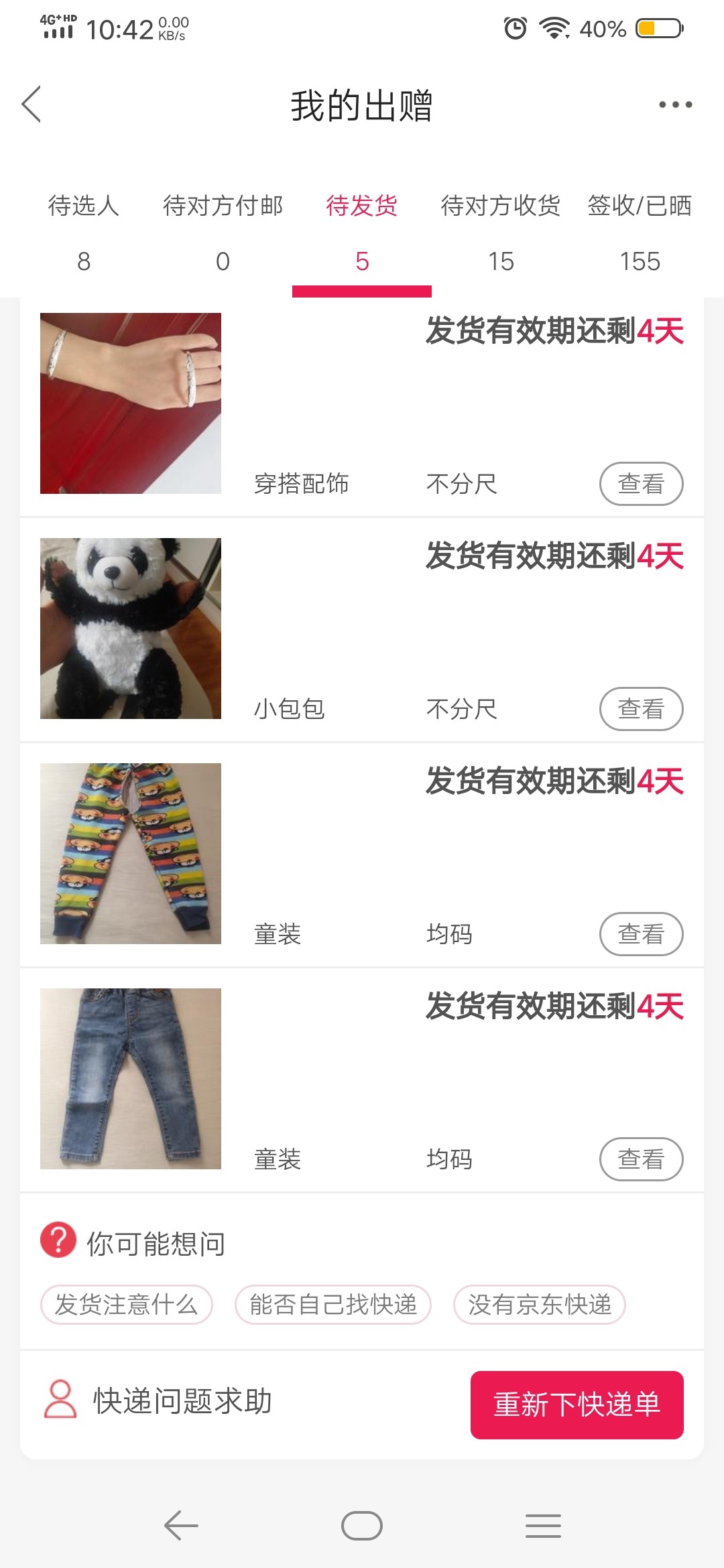This screenshot has height=1568, width=724.
Task: Tap the 重新下快递单 button
Action: (577, 1404)
